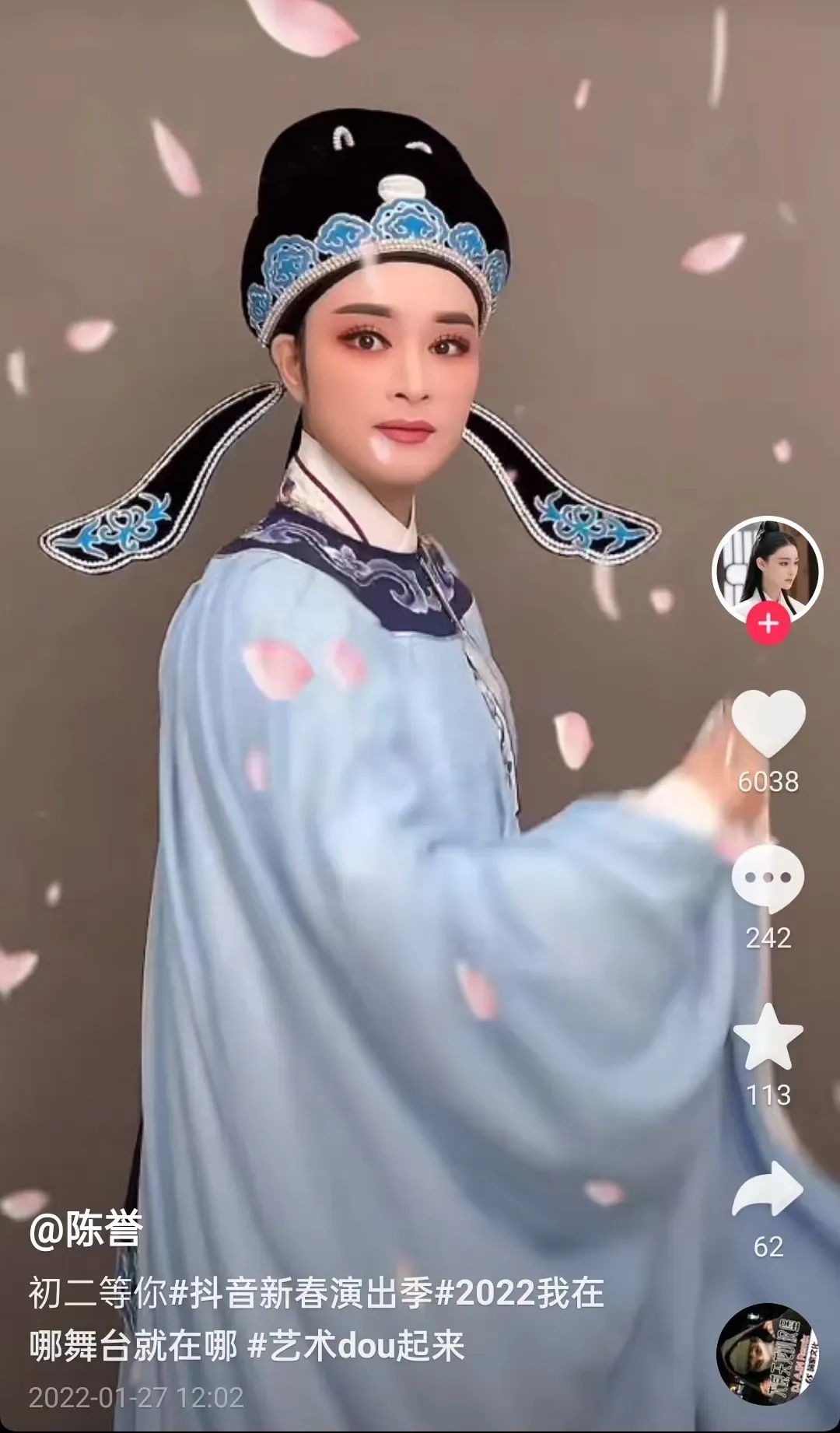Open hashtag #2022我在哪舞台就在哪

317,1319
